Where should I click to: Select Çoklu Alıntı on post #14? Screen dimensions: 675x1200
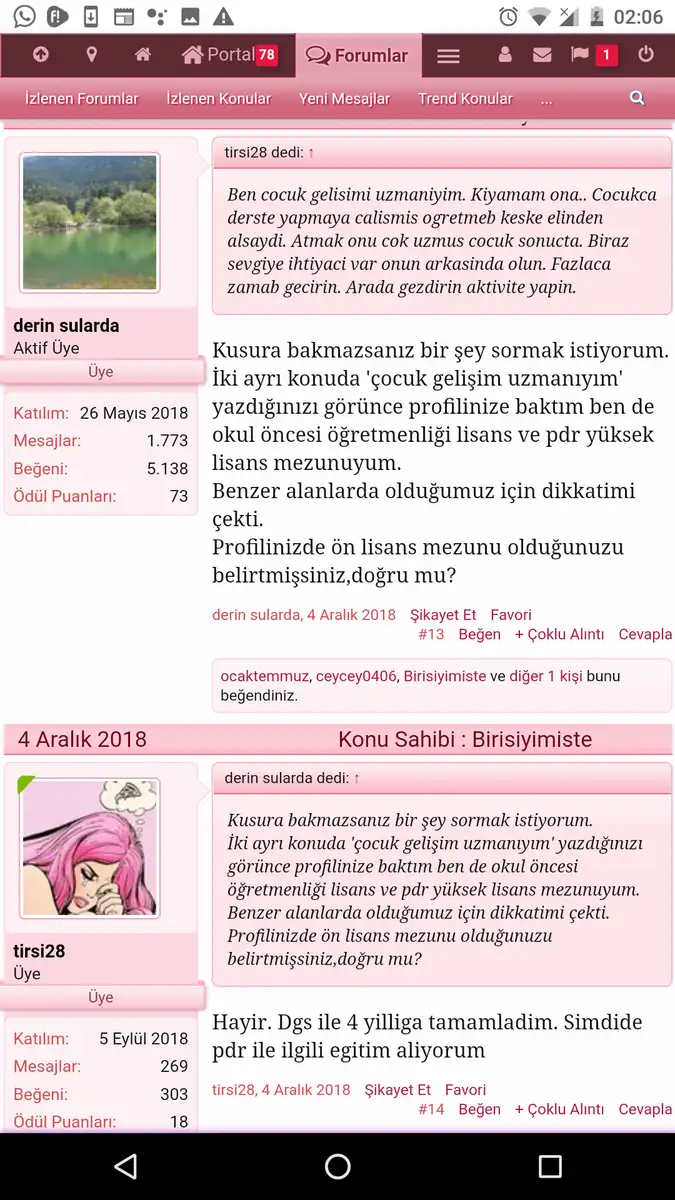[x=559, y=1109]
